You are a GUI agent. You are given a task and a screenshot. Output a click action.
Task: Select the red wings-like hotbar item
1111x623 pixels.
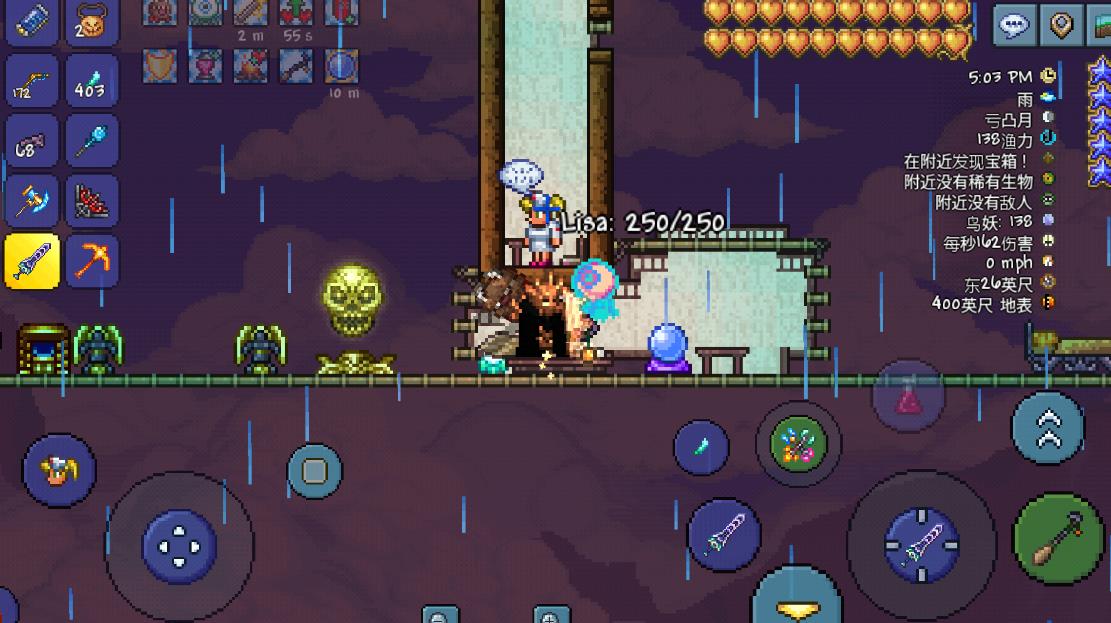coord(92,201)
